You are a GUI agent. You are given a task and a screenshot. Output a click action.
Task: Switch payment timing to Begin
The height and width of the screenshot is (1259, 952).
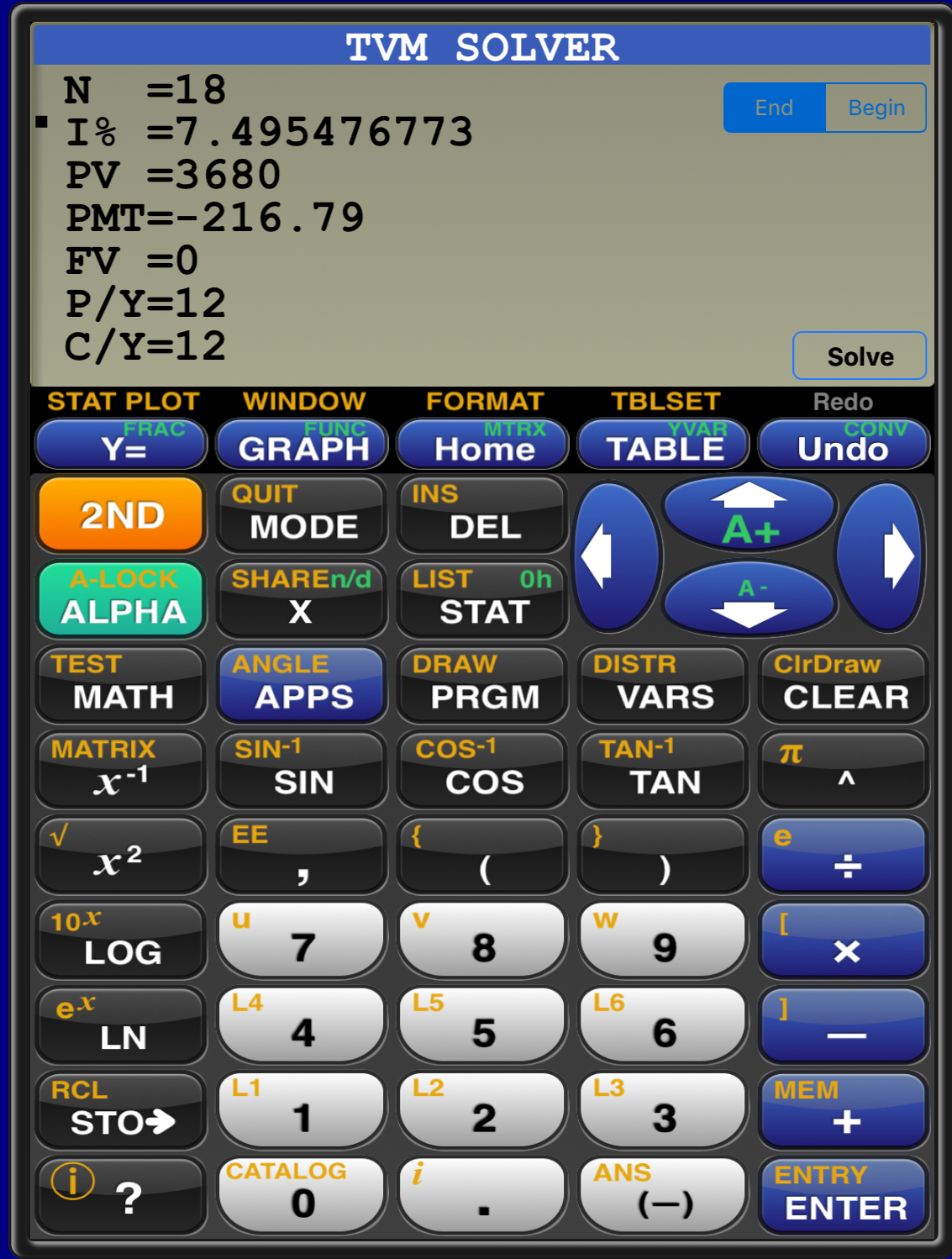tap(876, 108)
